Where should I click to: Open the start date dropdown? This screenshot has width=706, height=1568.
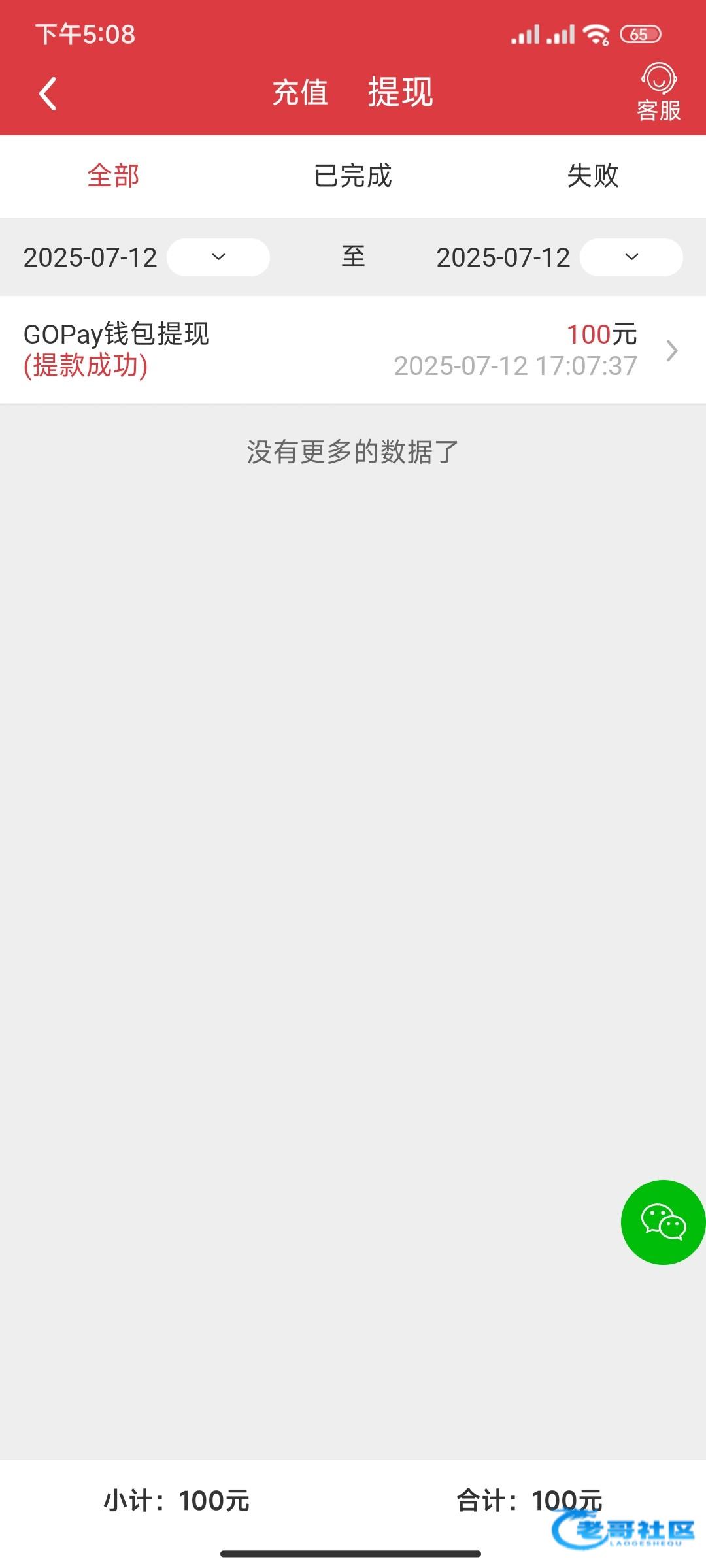pyautogui.click(x=218, y=257)
